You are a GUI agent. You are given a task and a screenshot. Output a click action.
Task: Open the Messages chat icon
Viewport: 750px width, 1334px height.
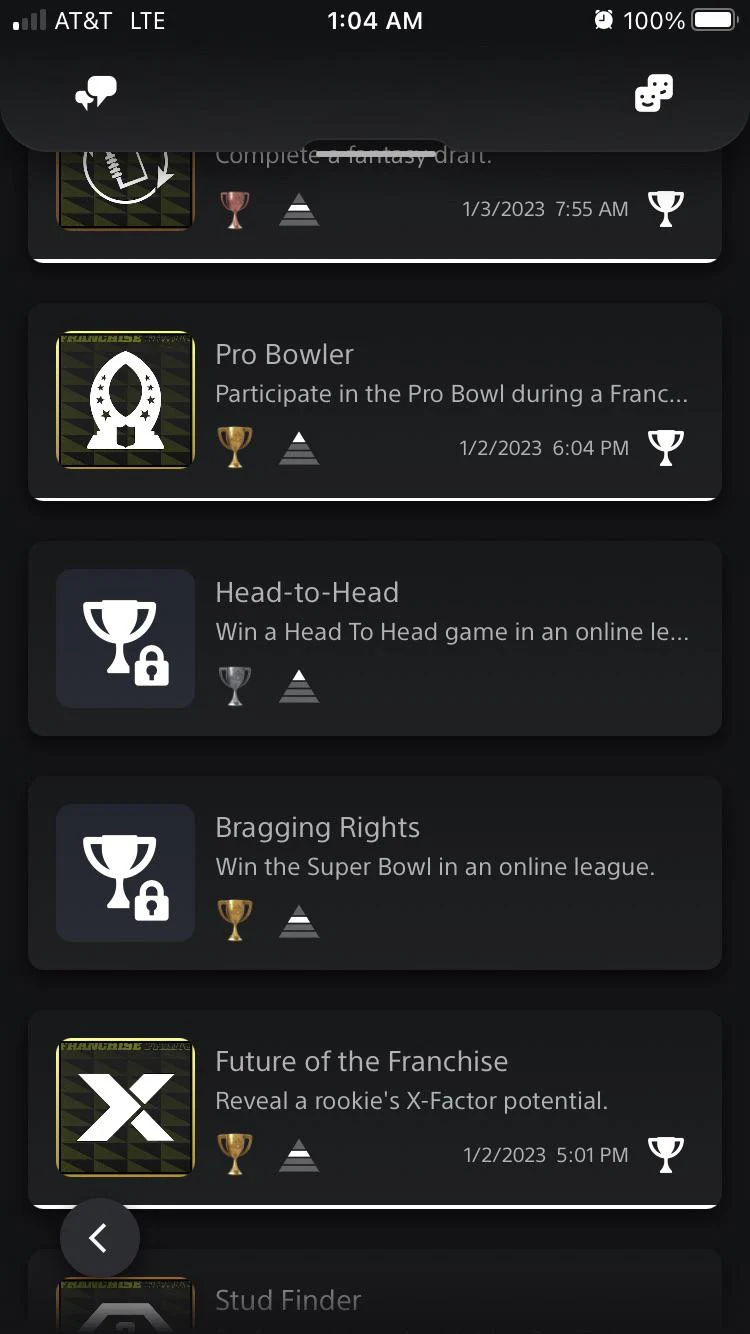click(x=95, y=93)
